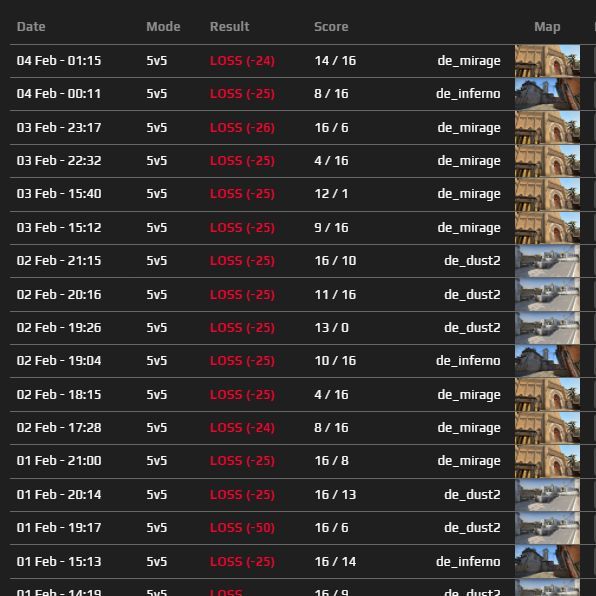596x596 pixels.
Task: Open the 04 Feb 01:15 de_mirage match
Action: pos(303,61)
